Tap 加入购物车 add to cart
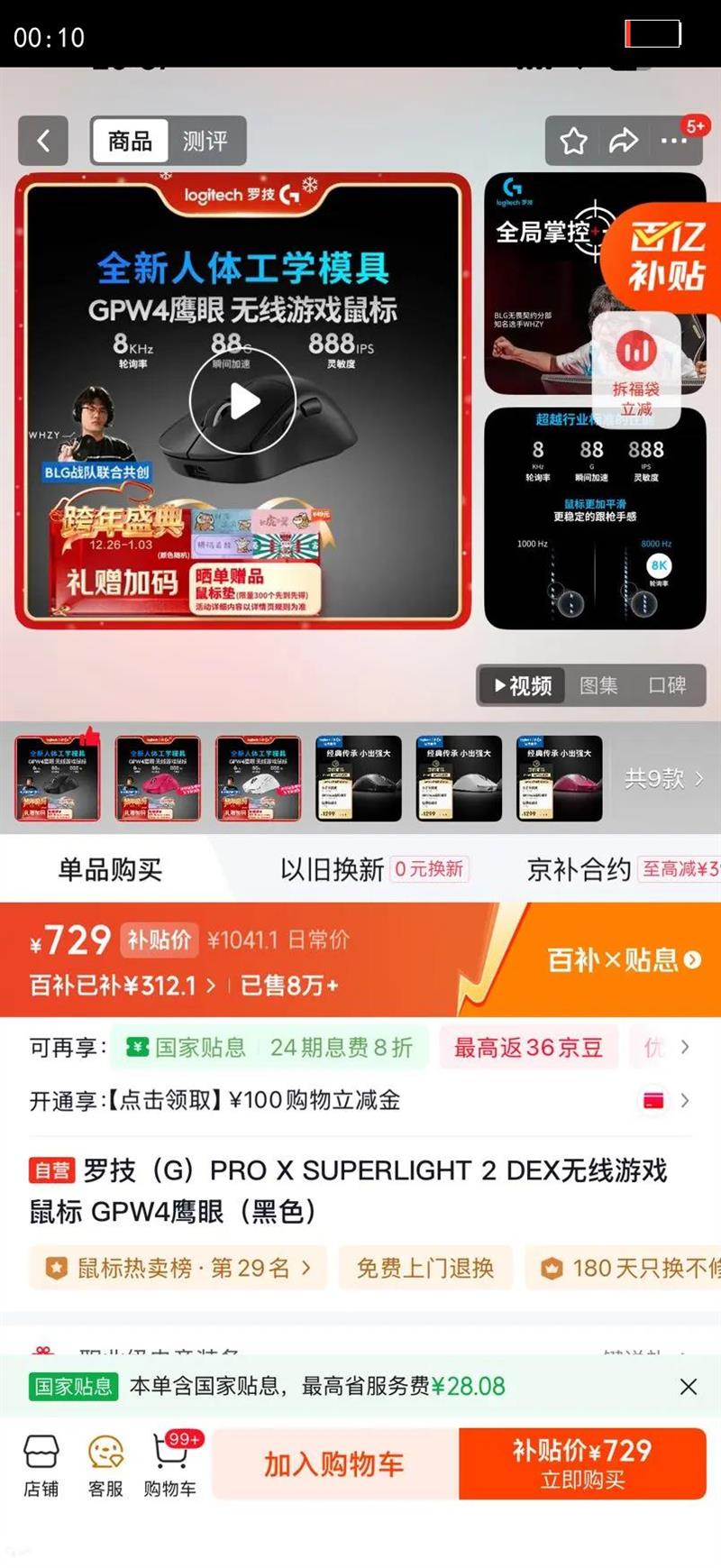 [x=333, y=1464]
